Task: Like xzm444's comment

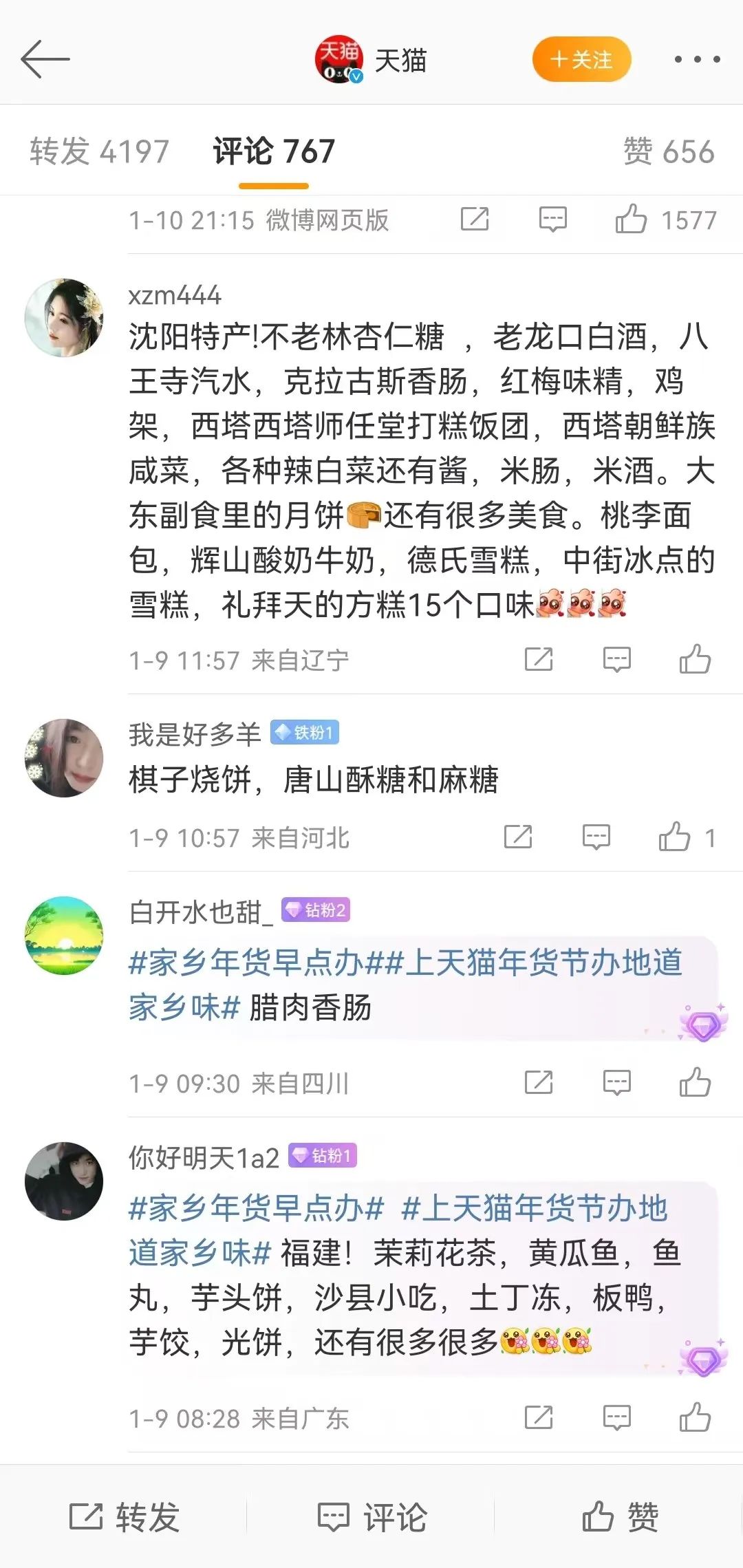Action: click(695, 660)
